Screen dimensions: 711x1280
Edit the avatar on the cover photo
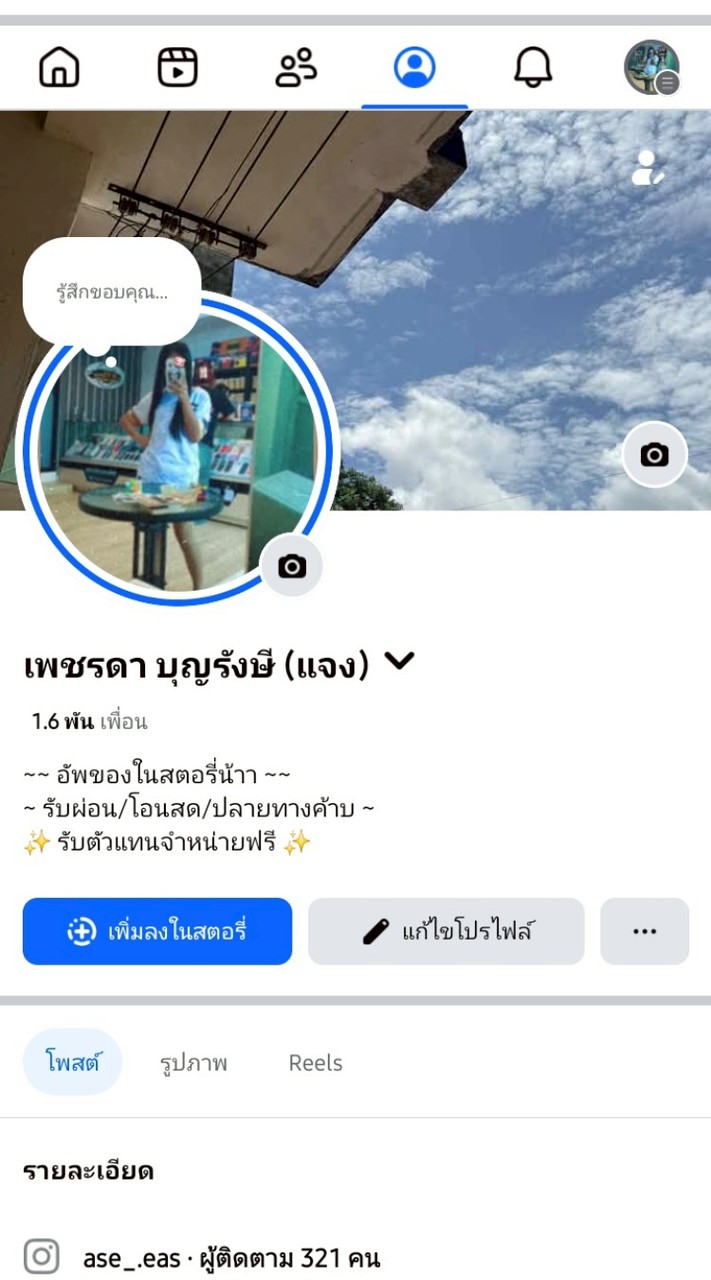pyautogui.click(x=648, y=168)
